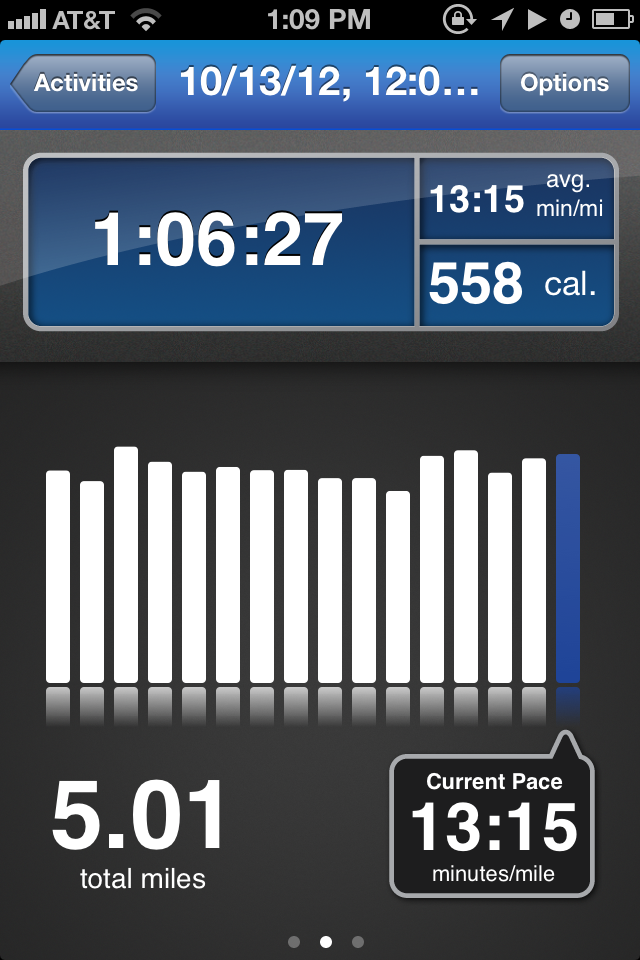640x960 pixels.
Task: Select the blue highlighted pace bar
Action: (567, 568)
